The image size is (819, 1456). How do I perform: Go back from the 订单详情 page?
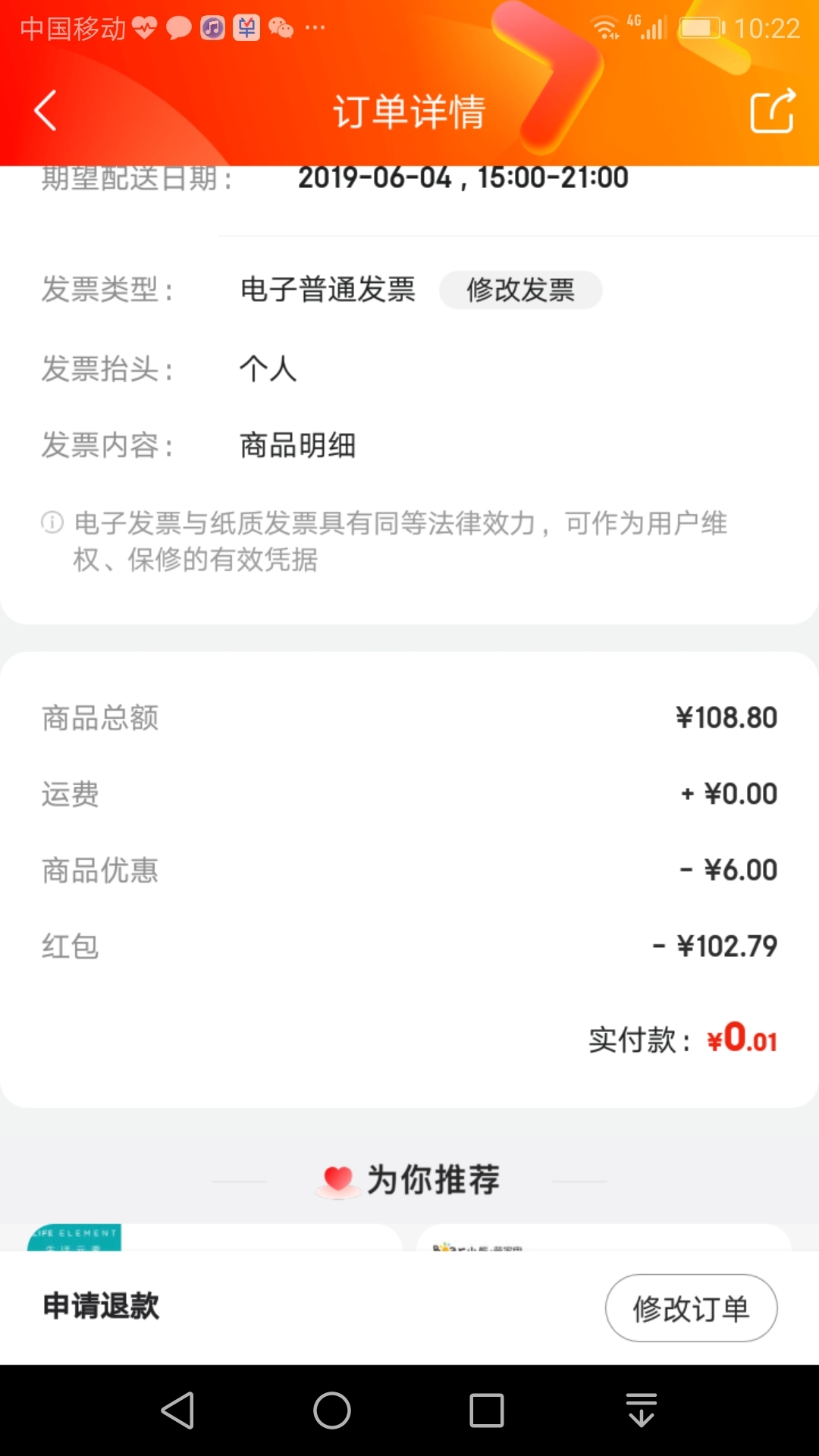(45, 111)
